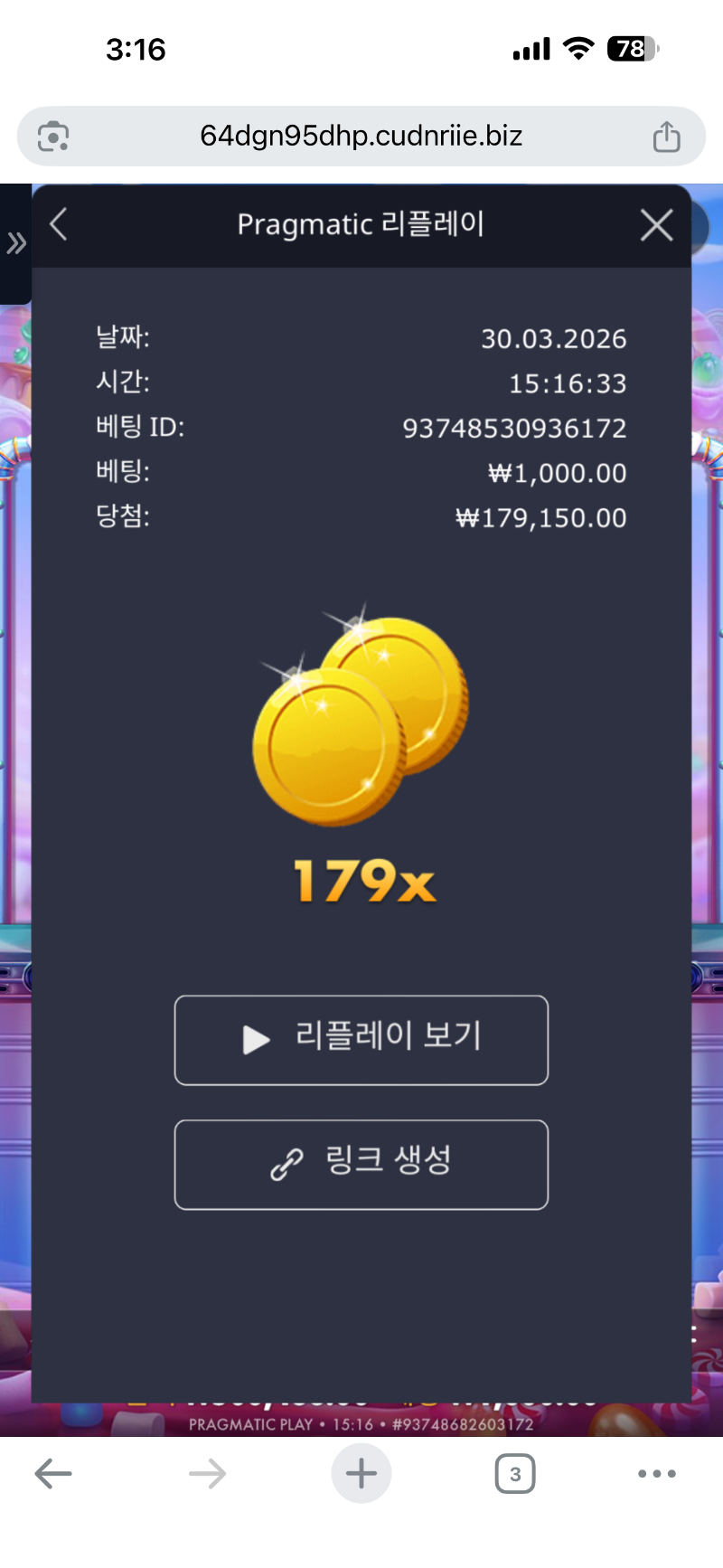The image size is (723, 1568).
Task: Tap the 링크 생성 button
Action: 361,1165
